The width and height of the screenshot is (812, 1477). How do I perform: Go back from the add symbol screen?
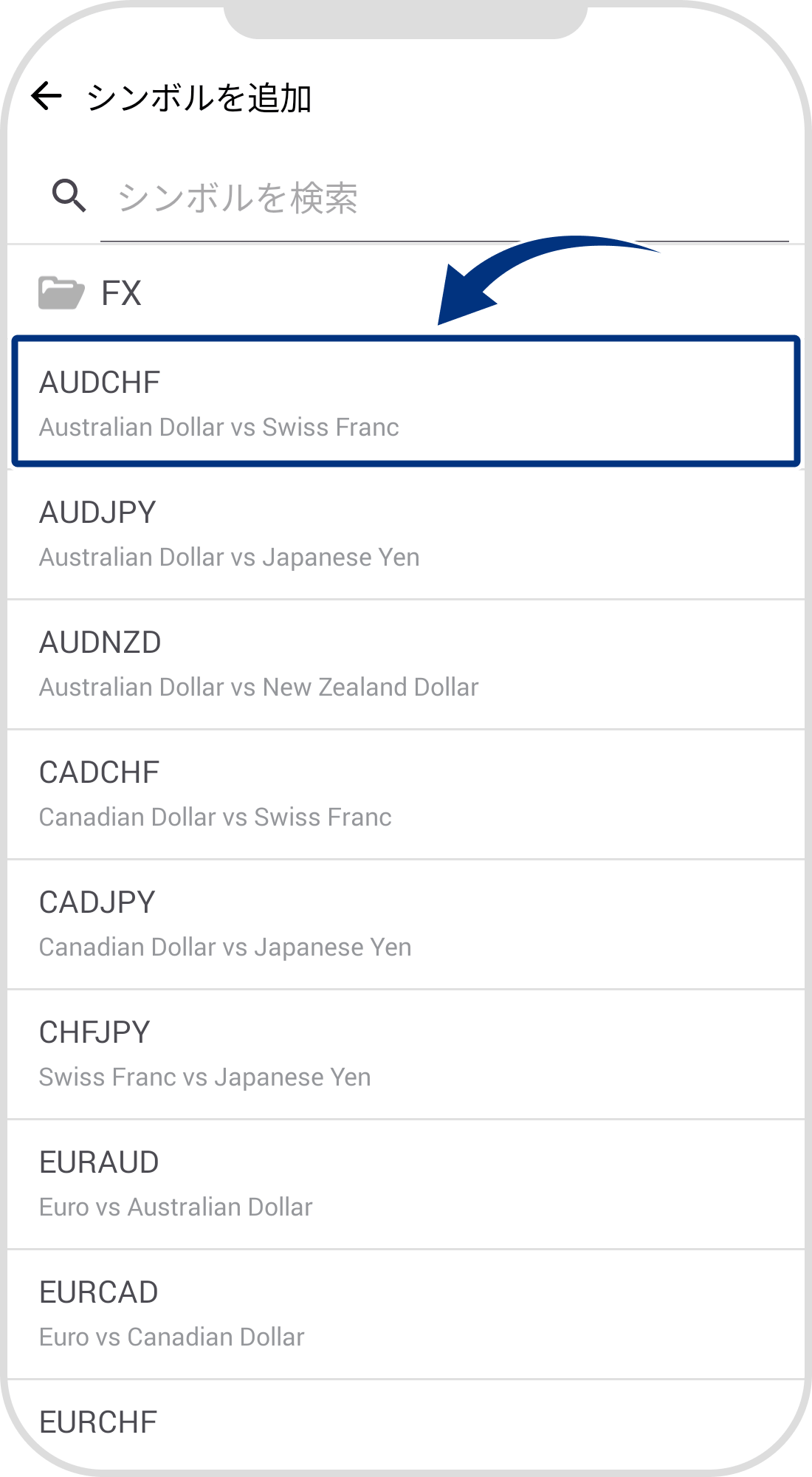tap(47, 96)
